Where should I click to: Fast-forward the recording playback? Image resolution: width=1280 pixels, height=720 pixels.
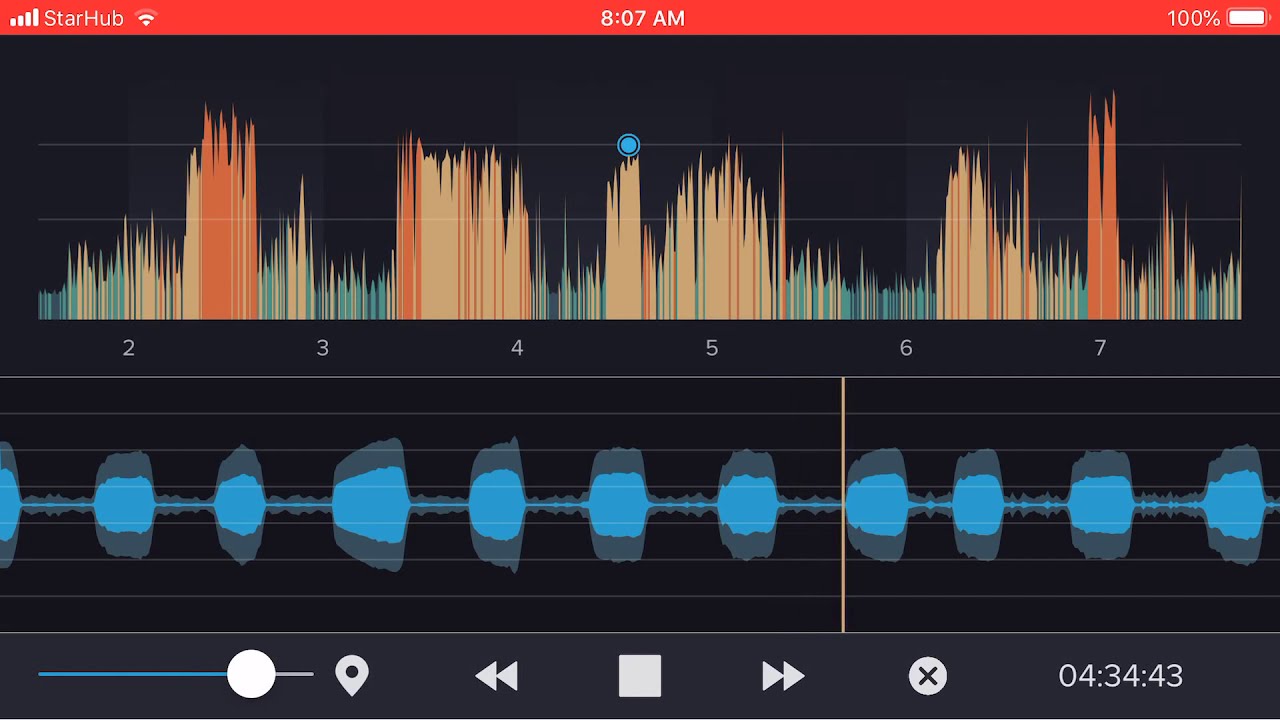tap(783, 676)
